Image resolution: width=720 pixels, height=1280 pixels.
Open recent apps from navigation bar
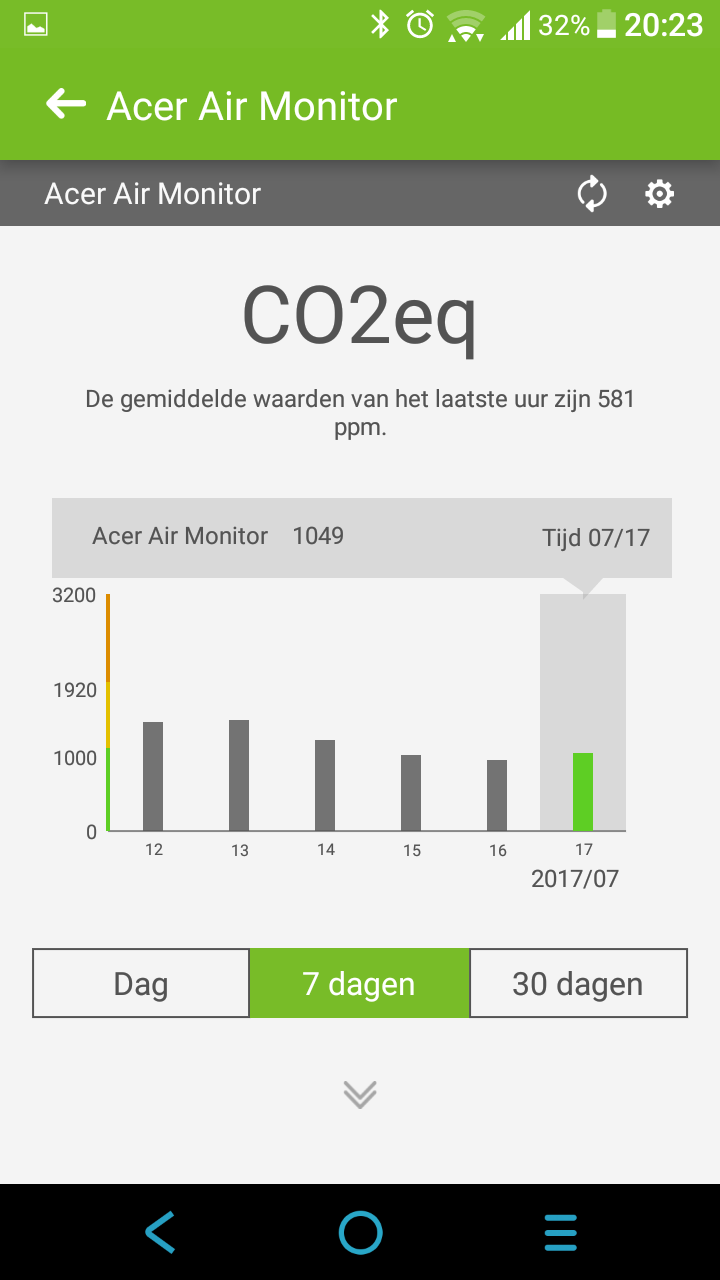pos(561,1232)
